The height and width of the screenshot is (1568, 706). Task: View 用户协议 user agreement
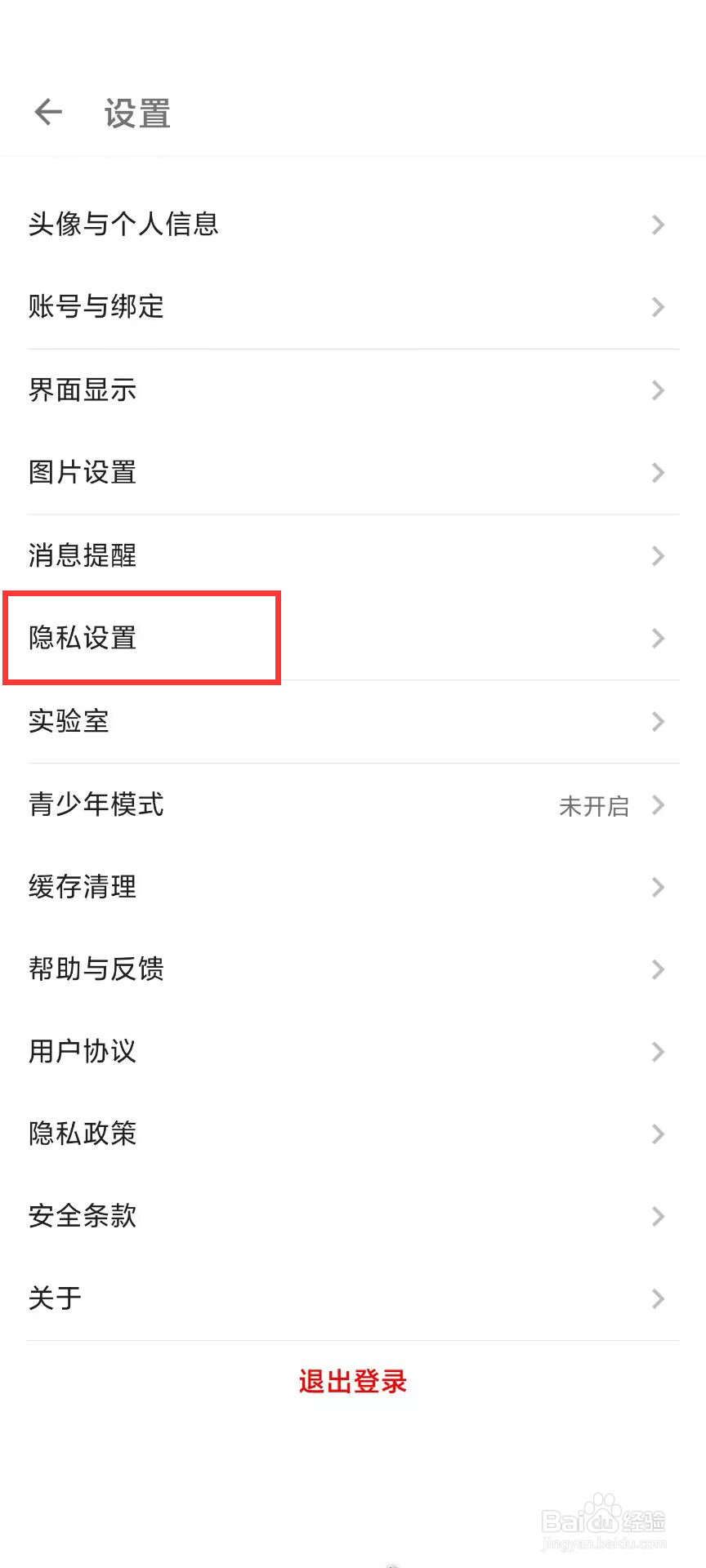pyautogui.click(x=82, y=1053)
